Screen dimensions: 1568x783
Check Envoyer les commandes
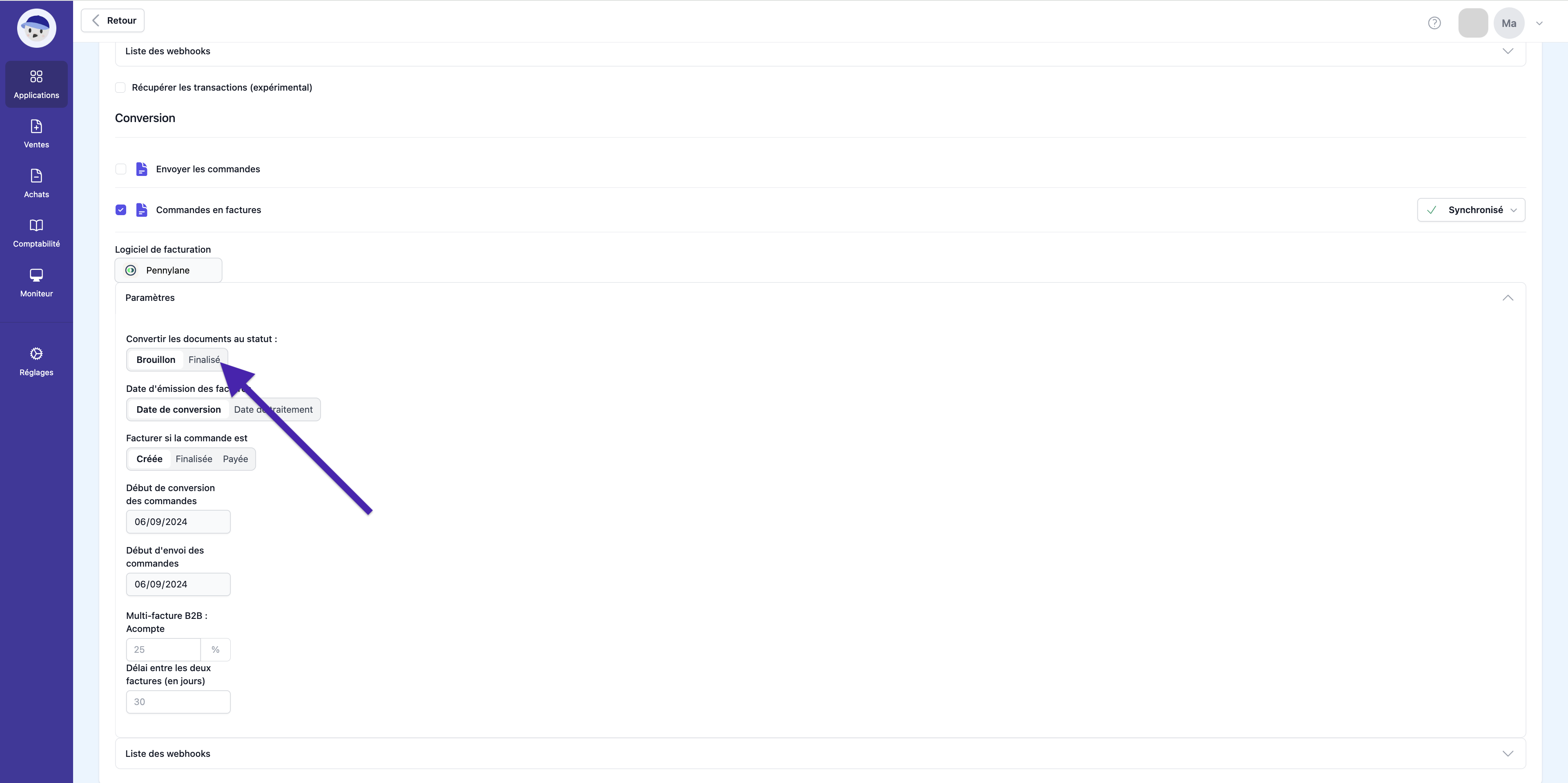(x=120, y=169)
